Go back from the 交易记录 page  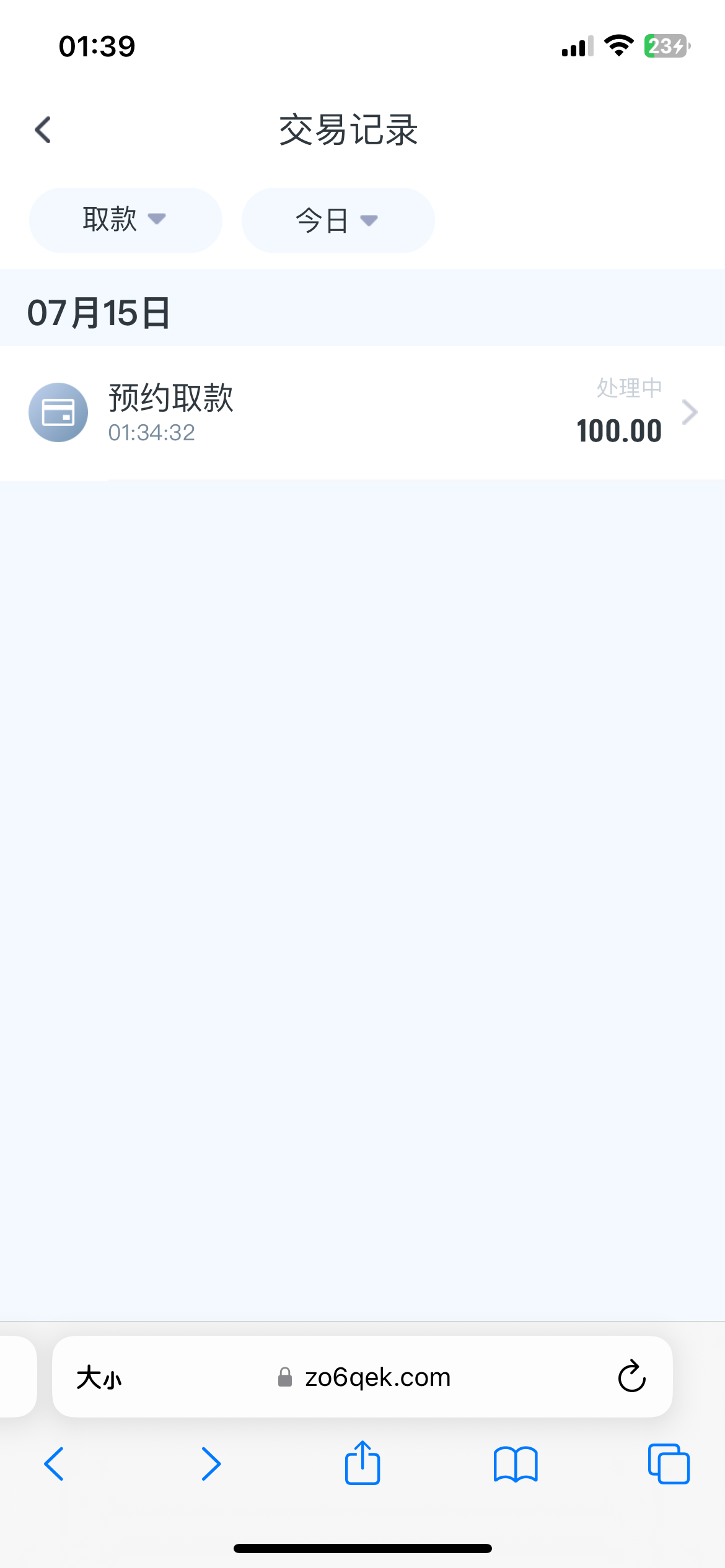click(x=43, y=130)
